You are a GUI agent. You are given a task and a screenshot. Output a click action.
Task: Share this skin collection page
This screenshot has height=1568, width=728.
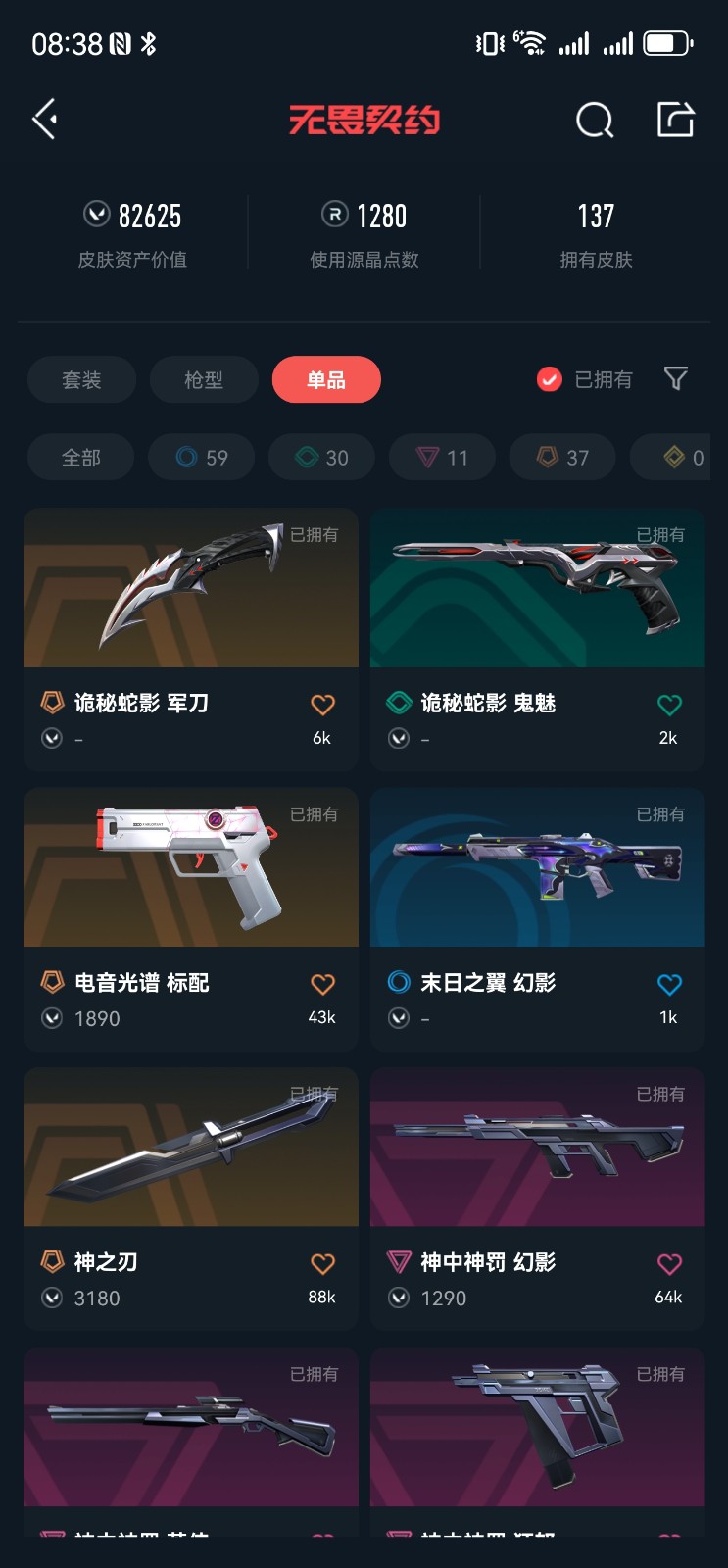(675, 120)
